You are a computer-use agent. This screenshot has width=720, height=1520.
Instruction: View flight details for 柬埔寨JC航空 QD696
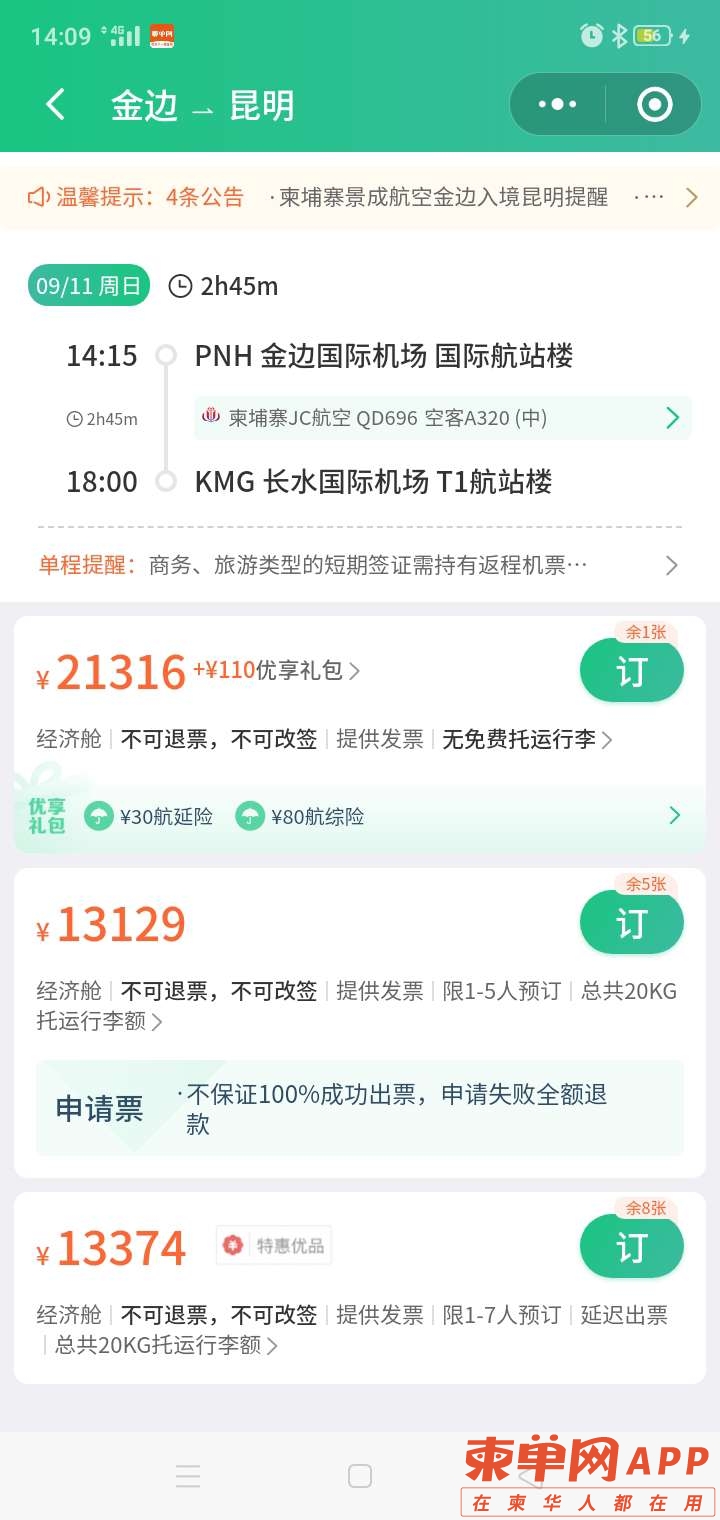[442, 418]
